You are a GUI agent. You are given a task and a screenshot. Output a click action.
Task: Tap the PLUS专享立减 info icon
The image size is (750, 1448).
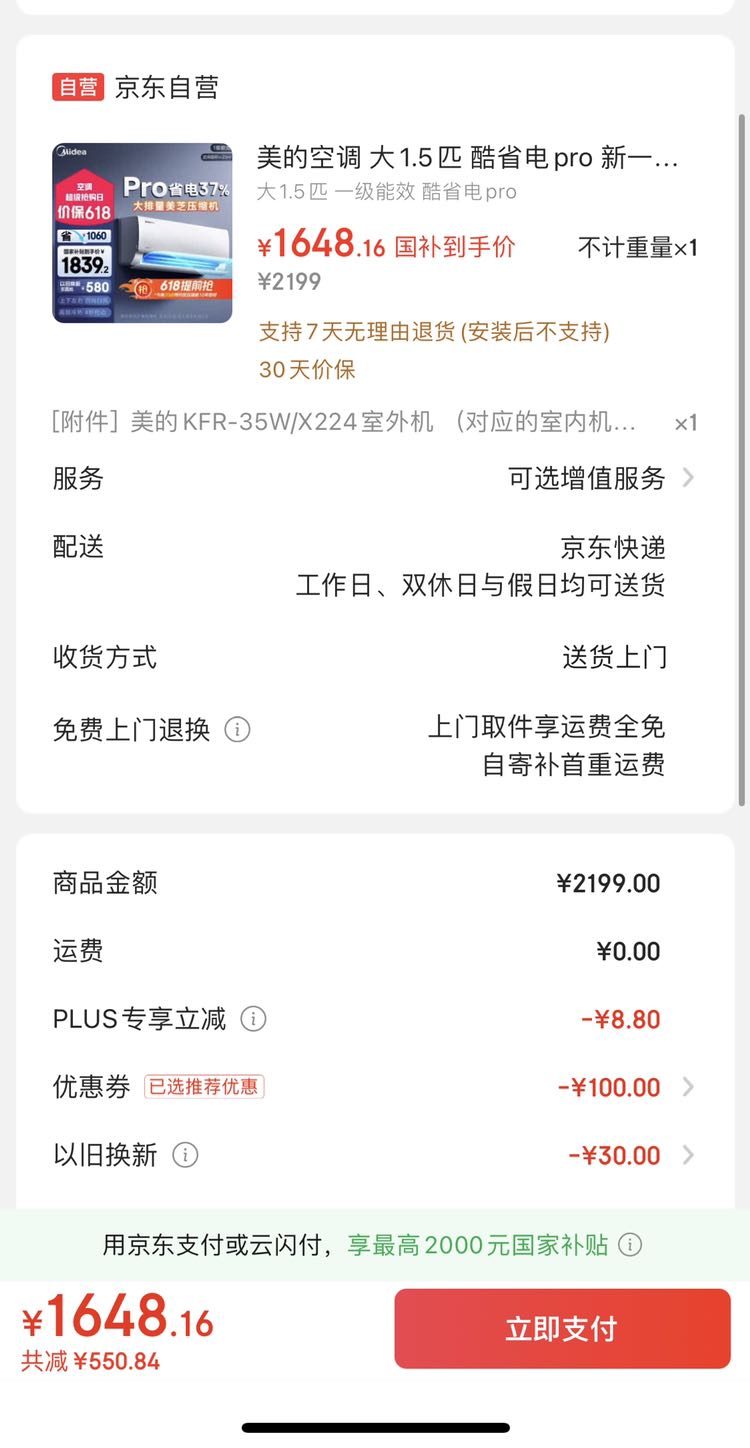253,1019
